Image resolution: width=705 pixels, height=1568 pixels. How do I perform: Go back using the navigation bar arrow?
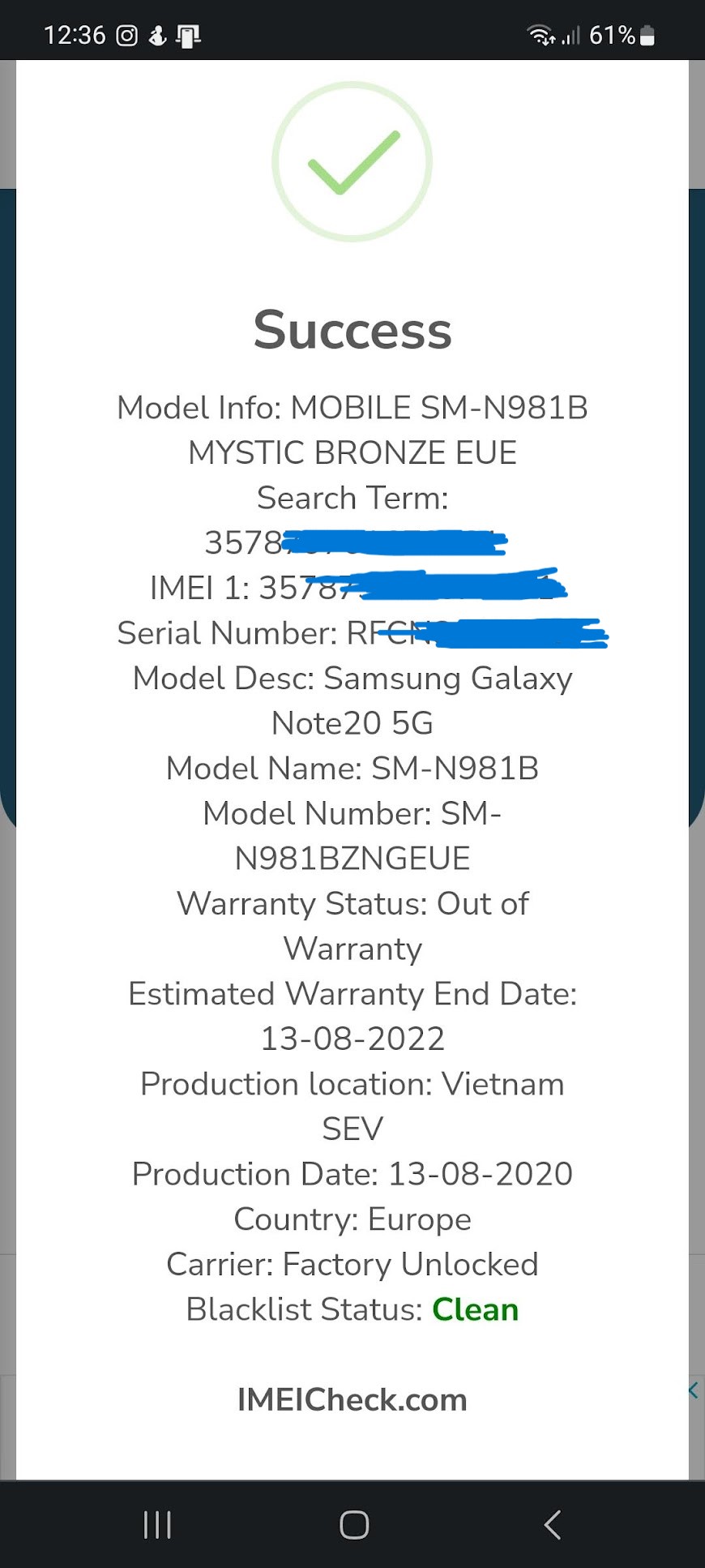pos(553,1524)
